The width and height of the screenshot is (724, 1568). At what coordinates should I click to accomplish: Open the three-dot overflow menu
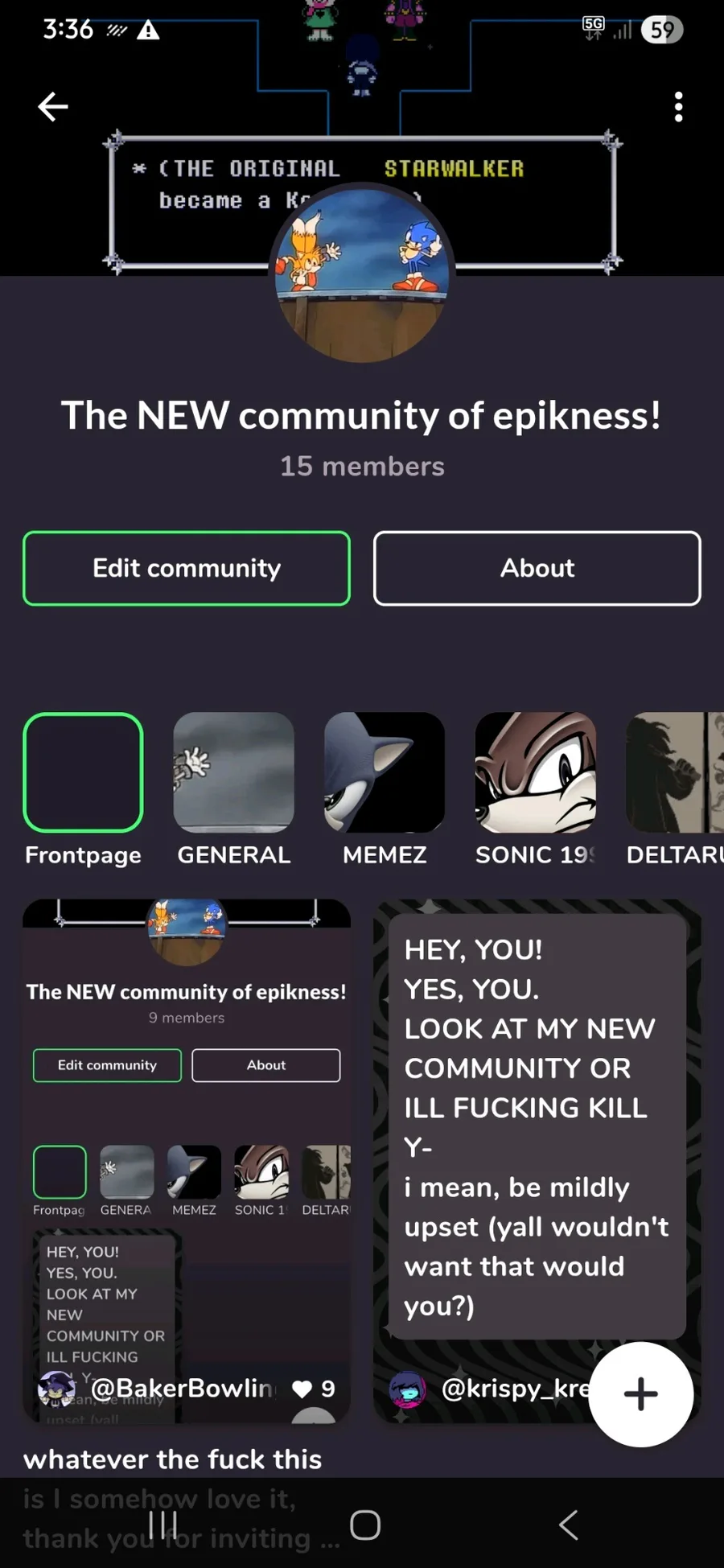(678, 106)
